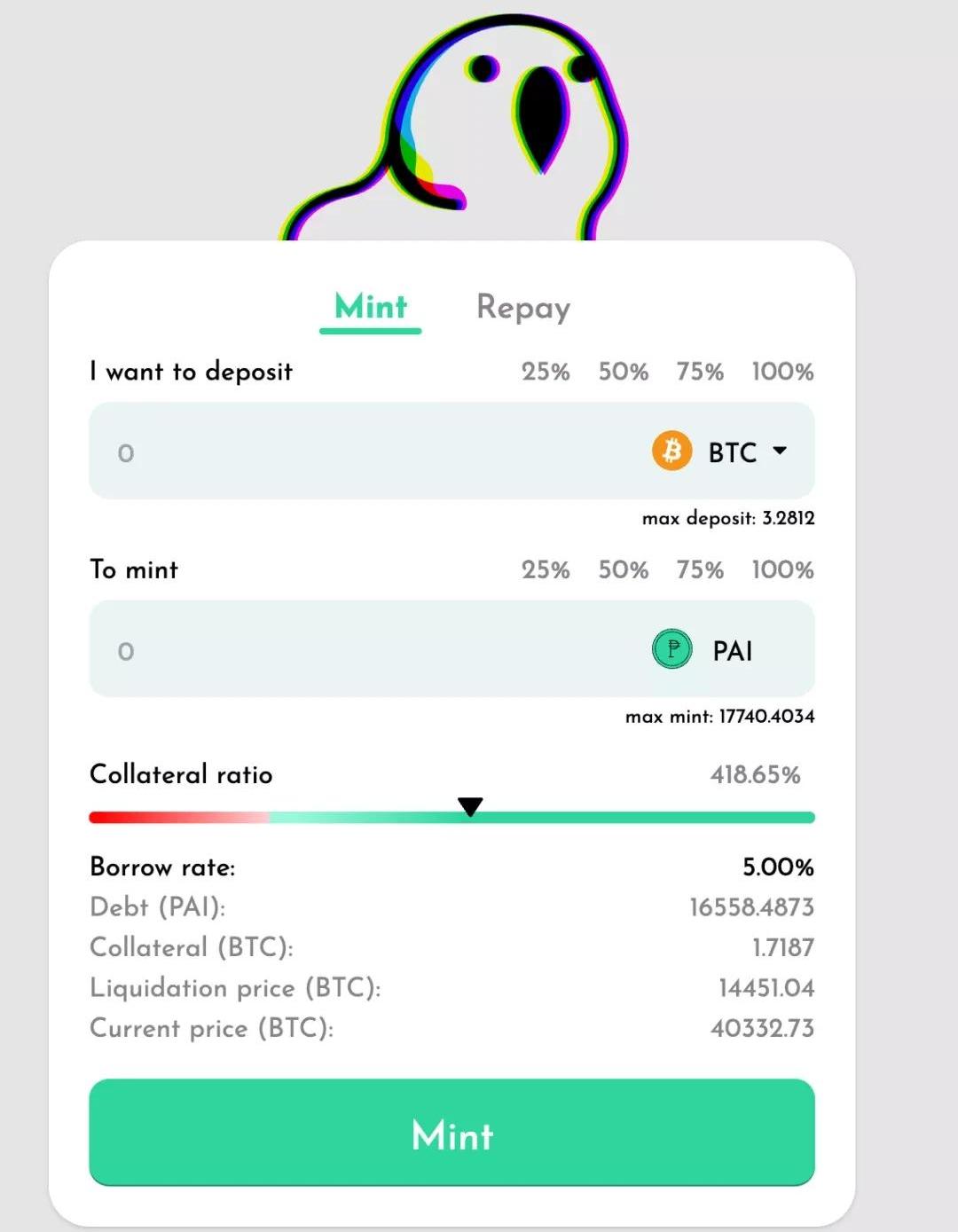Choose 75% of max mint

point(699,569)
